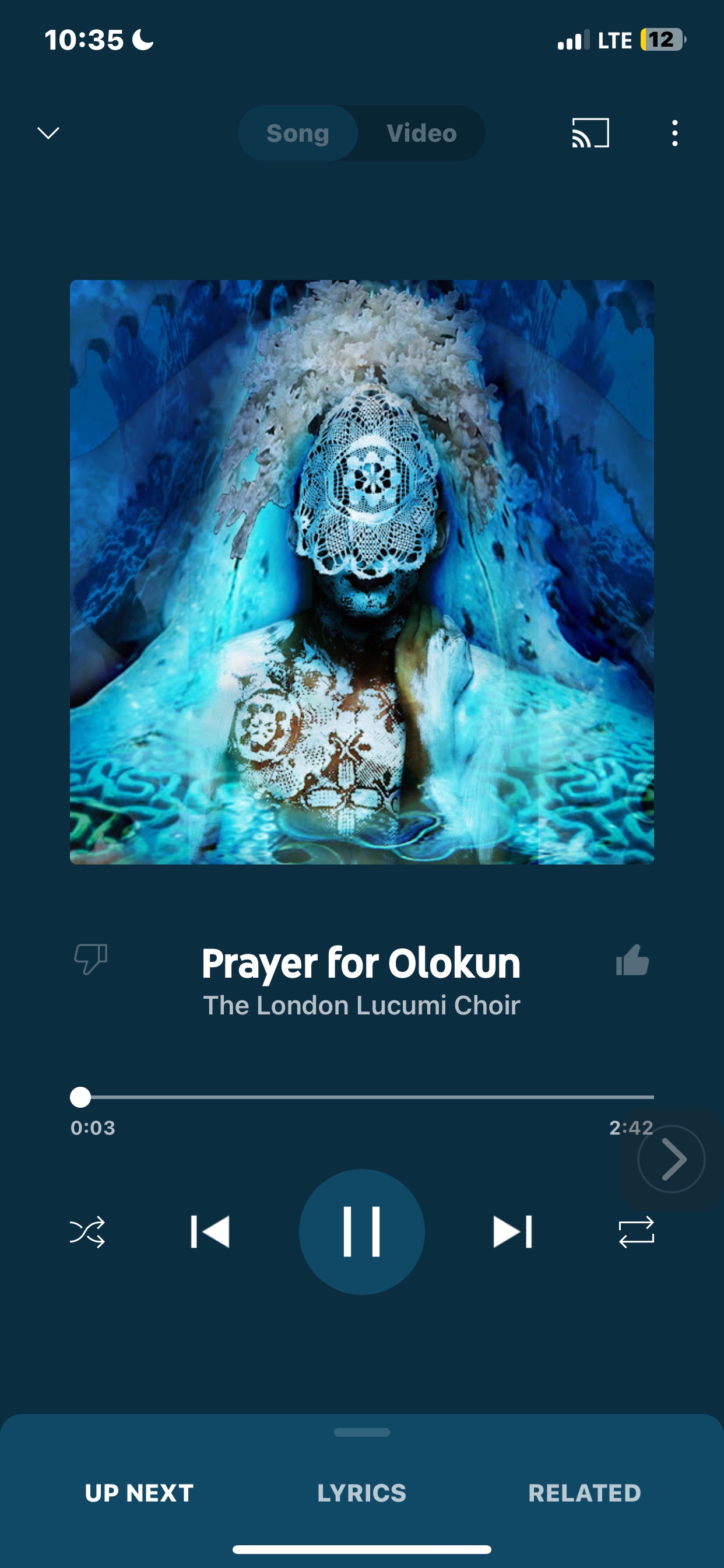Viewport: 724px width, 1568px height.
Task: Tap the floating right-arrow button
Action: [x=671, y=1159]
